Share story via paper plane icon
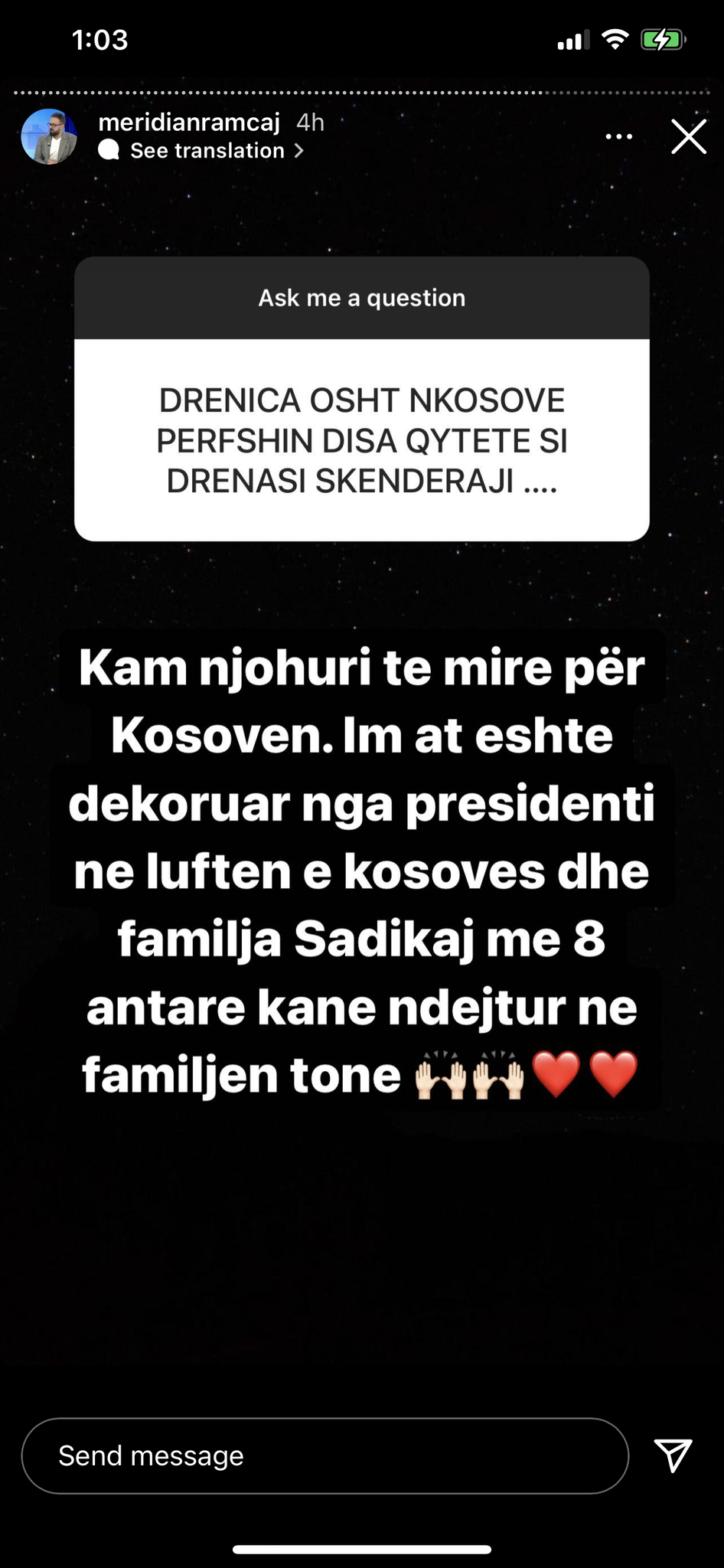724x1568 pixels. [673, 1455]
